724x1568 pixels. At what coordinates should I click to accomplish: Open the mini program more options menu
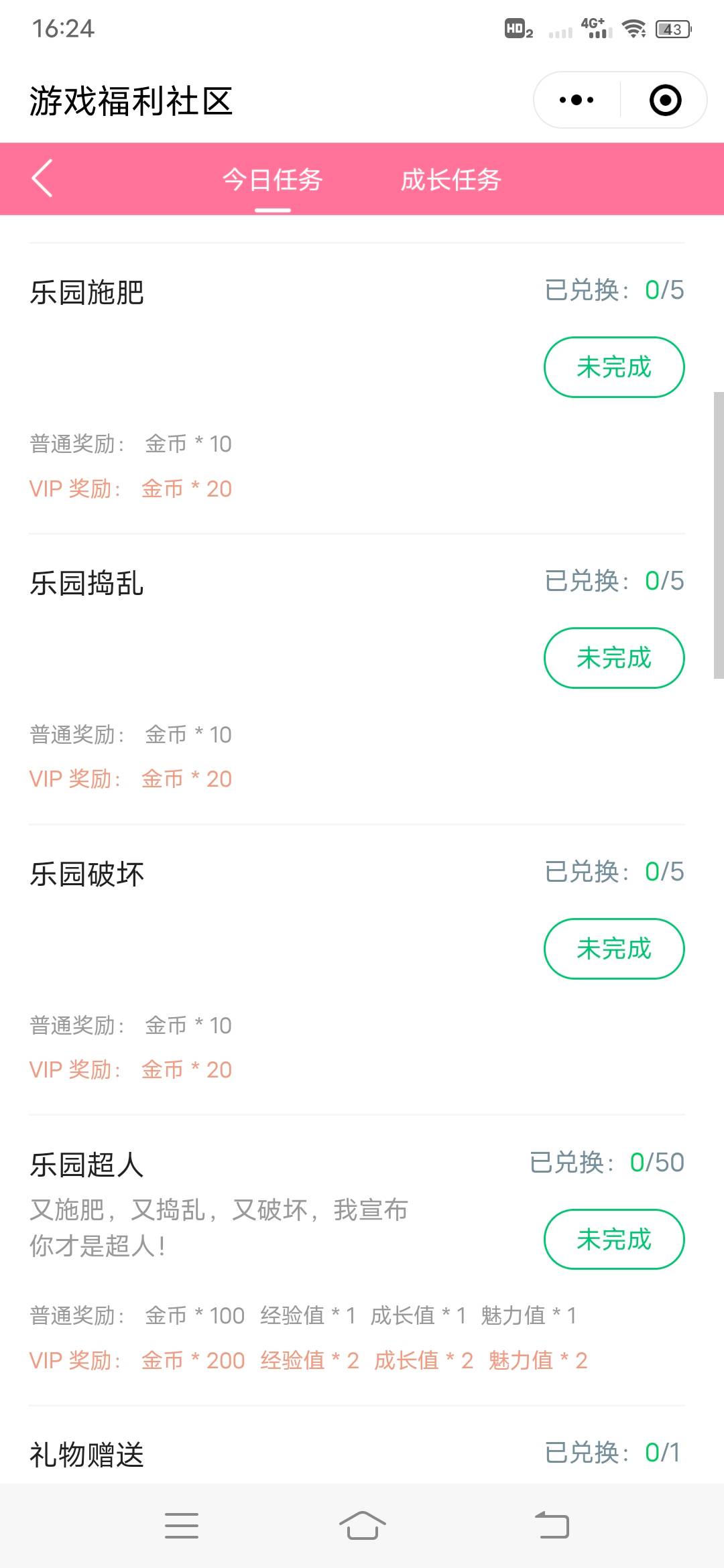577,101
